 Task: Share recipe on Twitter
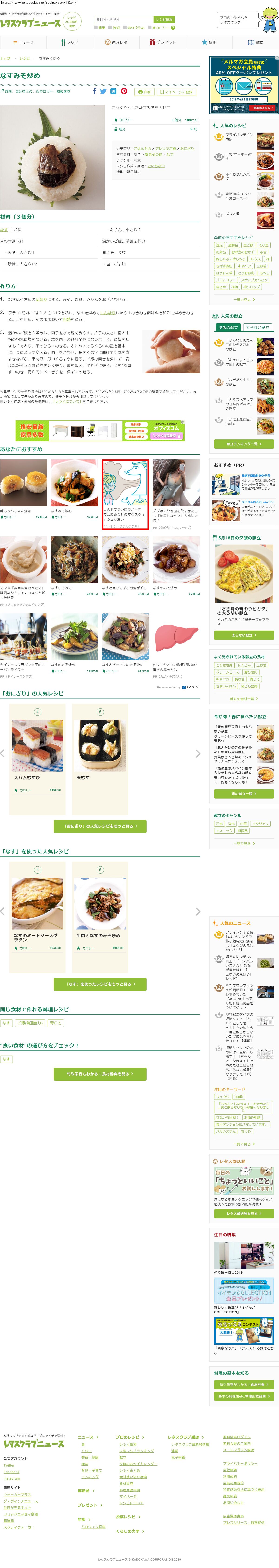[103, 91]
